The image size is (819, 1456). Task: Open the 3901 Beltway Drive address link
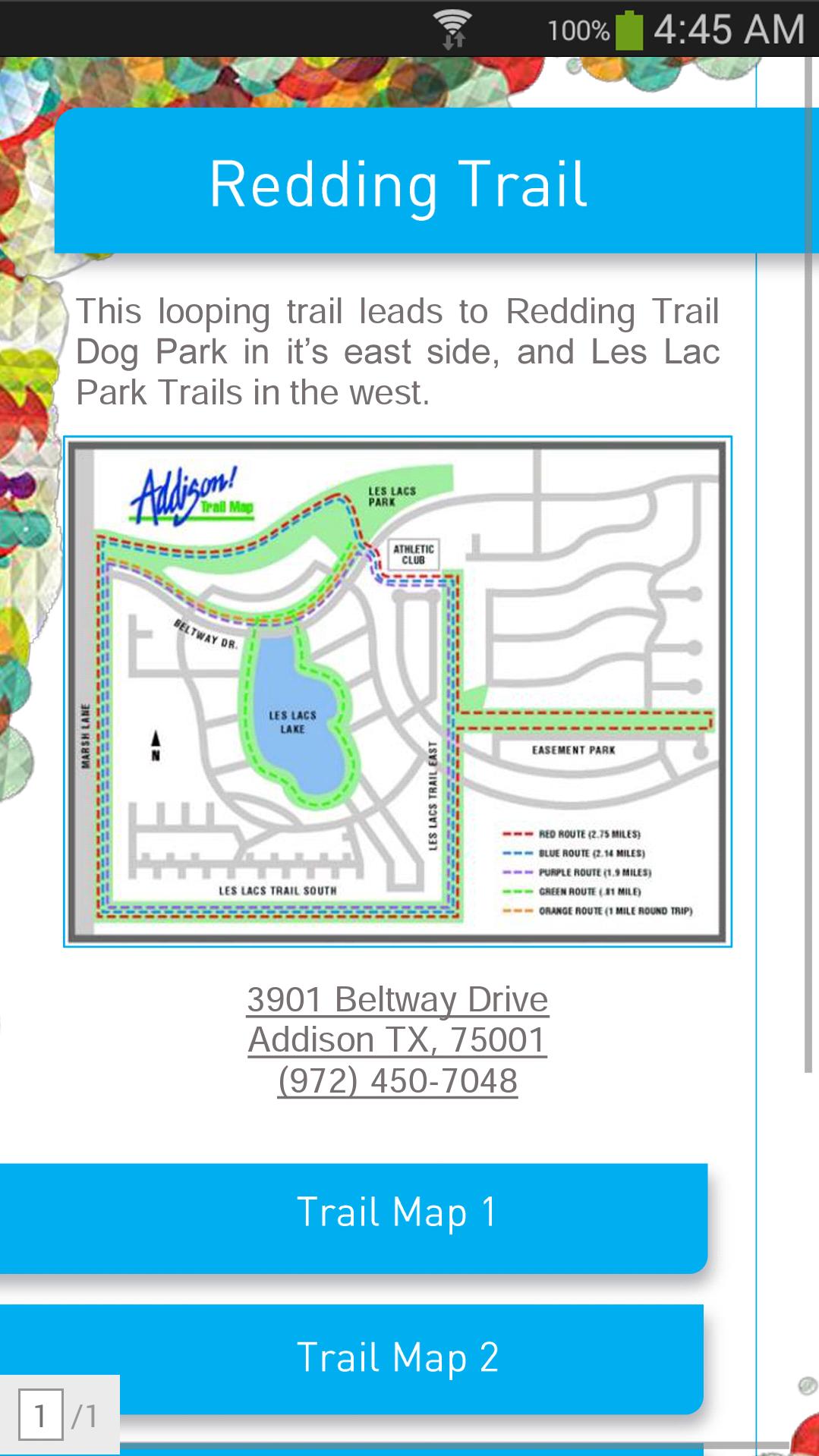pyautogui.click(x=397, y=999)
